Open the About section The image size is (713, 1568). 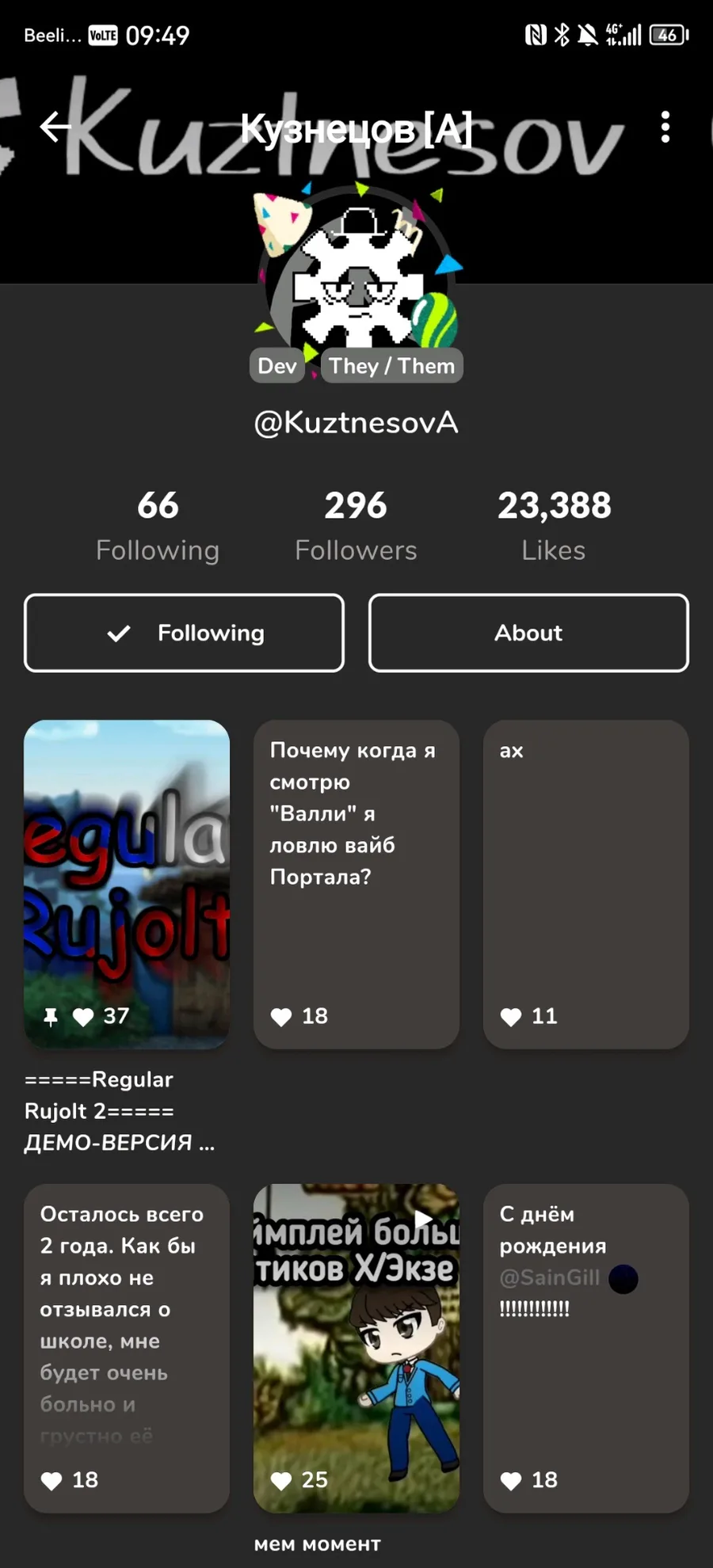coord(528,633)
